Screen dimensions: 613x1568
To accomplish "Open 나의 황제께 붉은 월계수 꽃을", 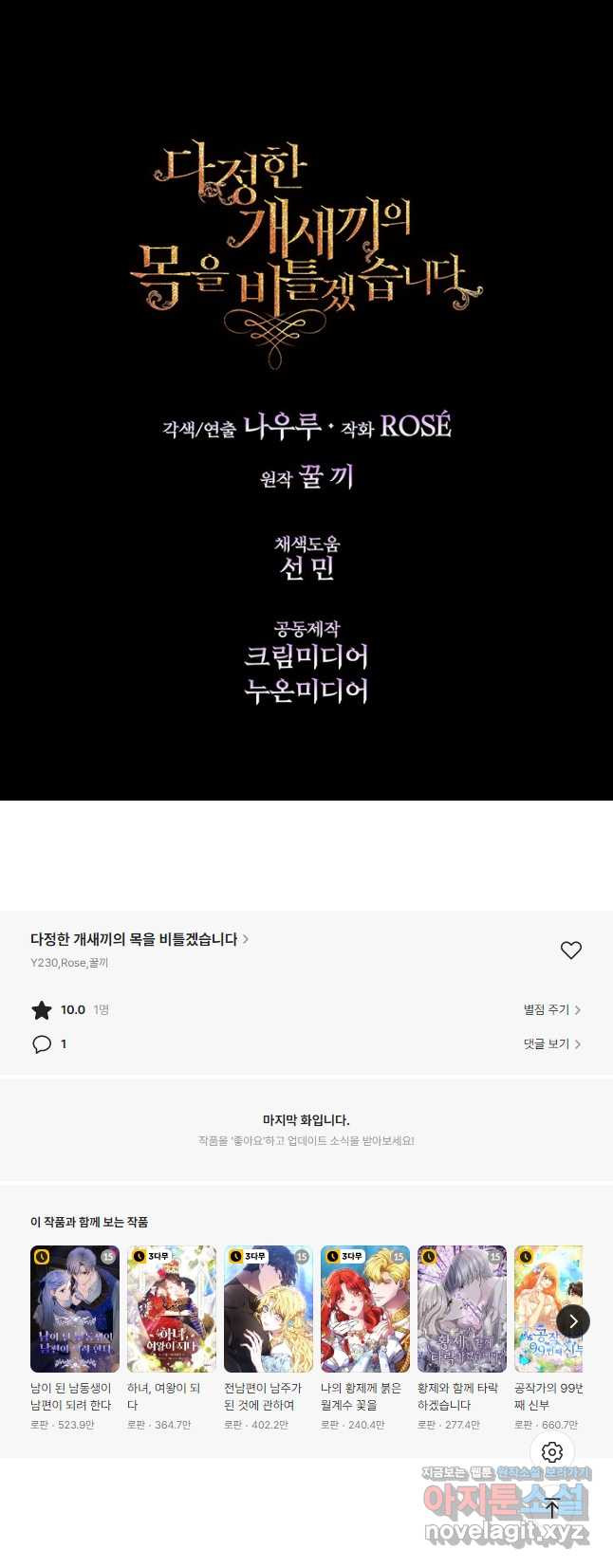I will (x=364, y=1309).
